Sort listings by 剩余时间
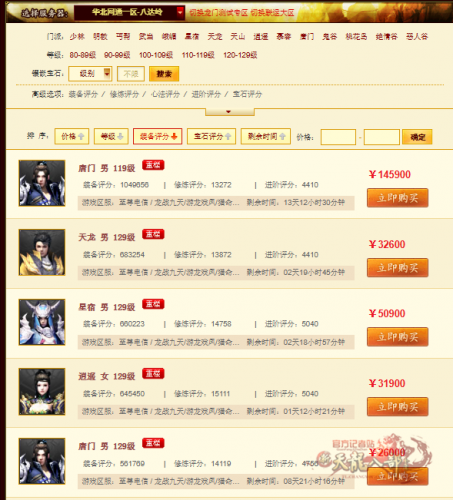 266,136
